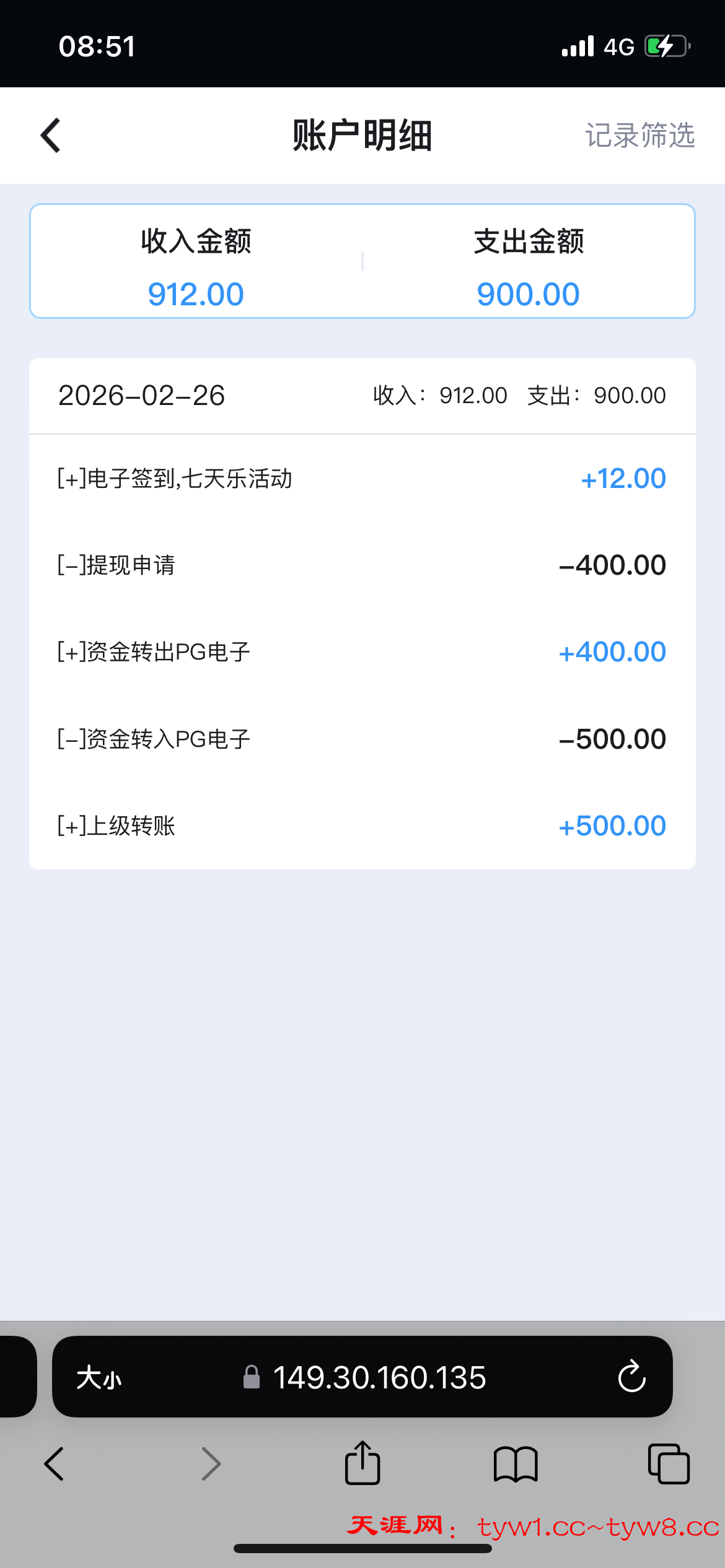Select the [+]电子签到,七天乐活动 entry
The image size is (725, 1568).
pyautogui.click(x=362, y=477)
